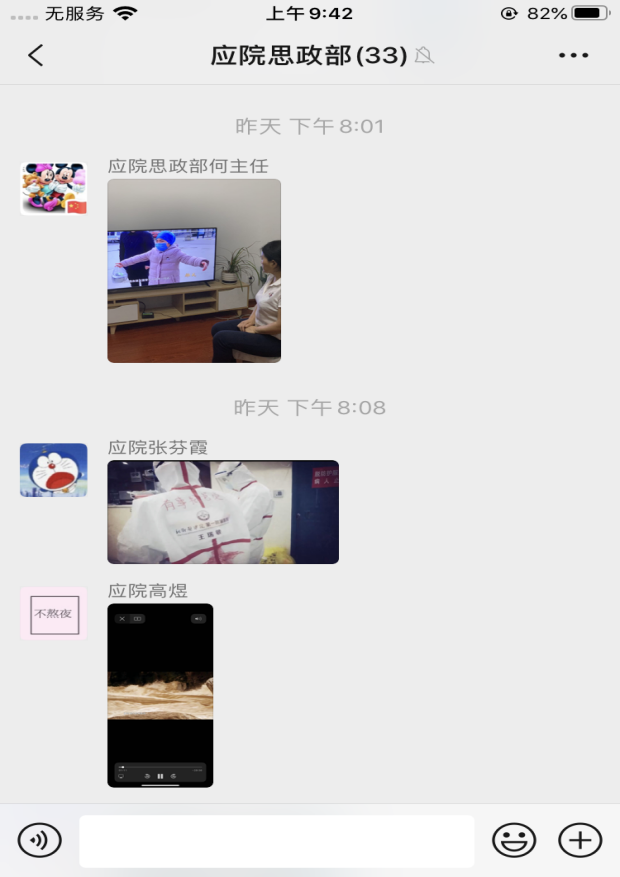Go back from 应院思政部 group chat
620x877 pixels.
(36, 55)
